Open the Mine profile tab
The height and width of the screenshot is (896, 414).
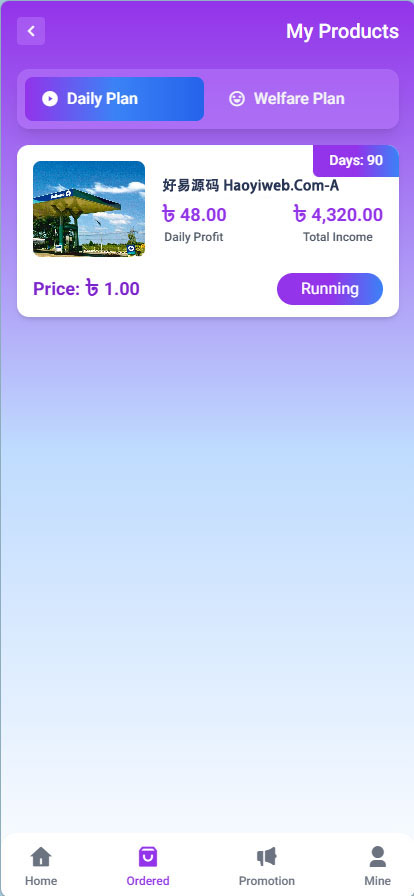click(x=377, y=865)
